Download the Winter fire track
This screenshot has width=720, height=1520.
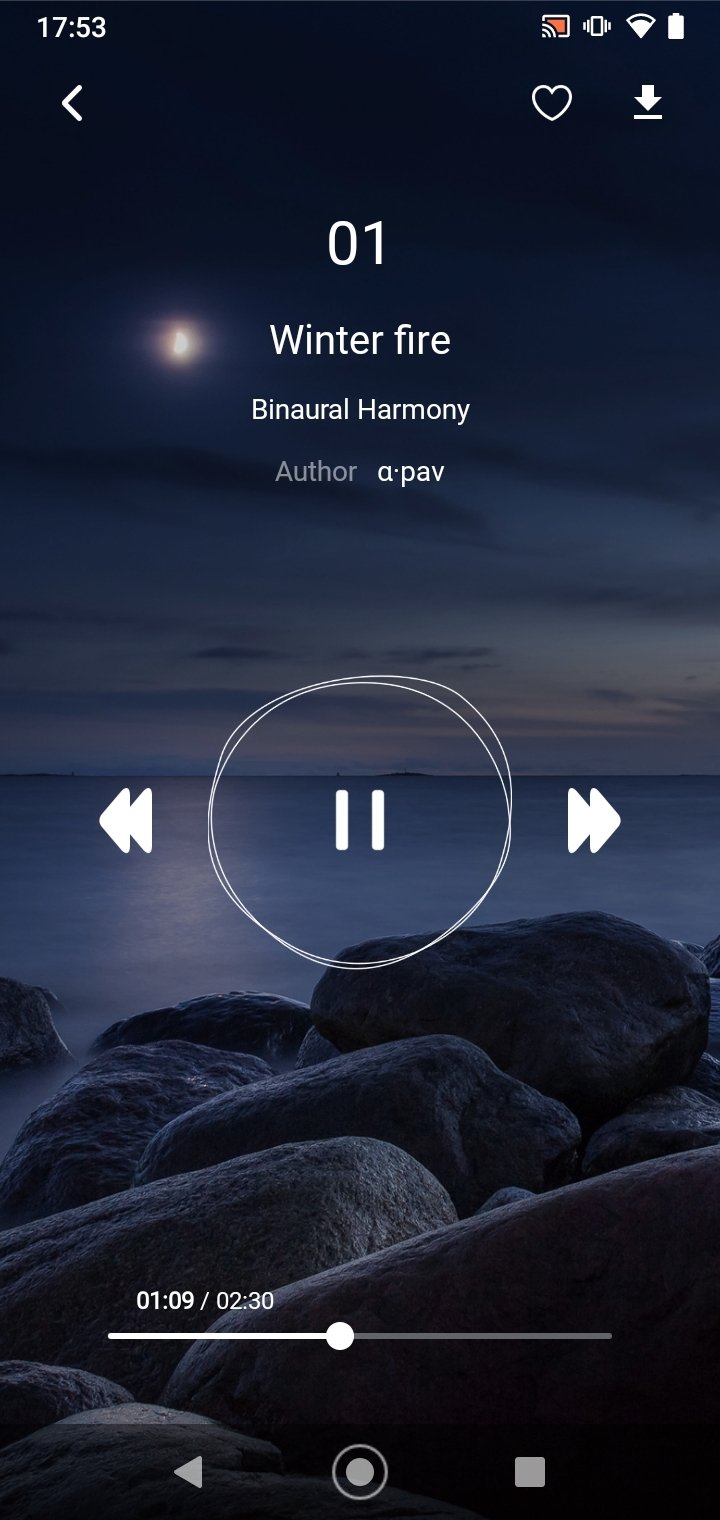coord(648,103)
